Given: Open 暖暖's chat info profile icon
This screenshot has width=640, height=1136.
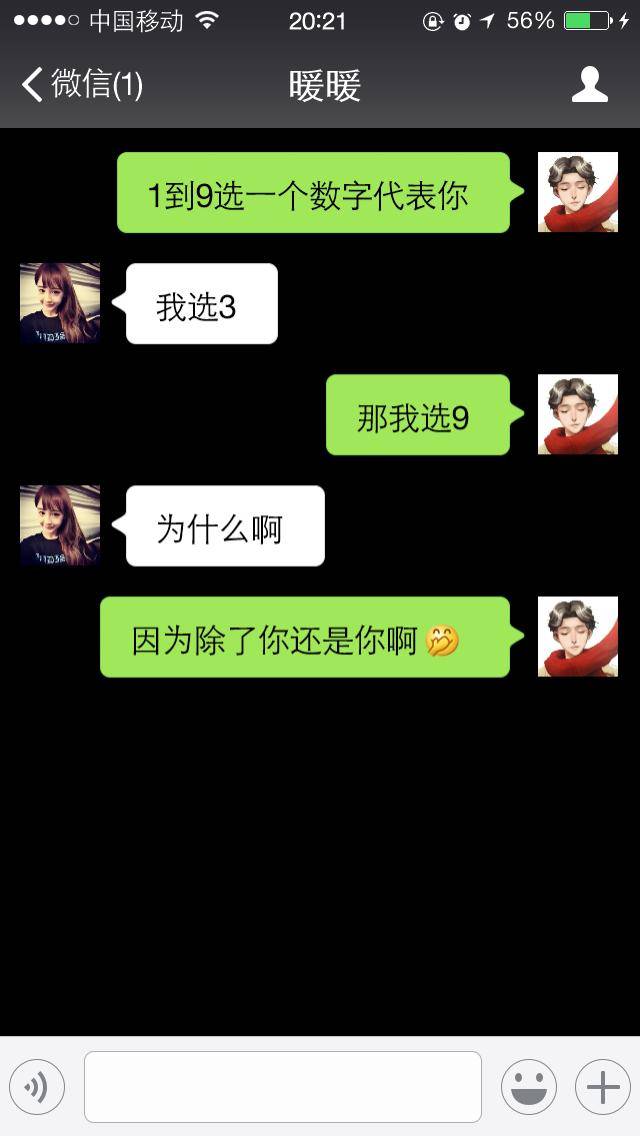Looking at the screenshot, I should (589, 85).
